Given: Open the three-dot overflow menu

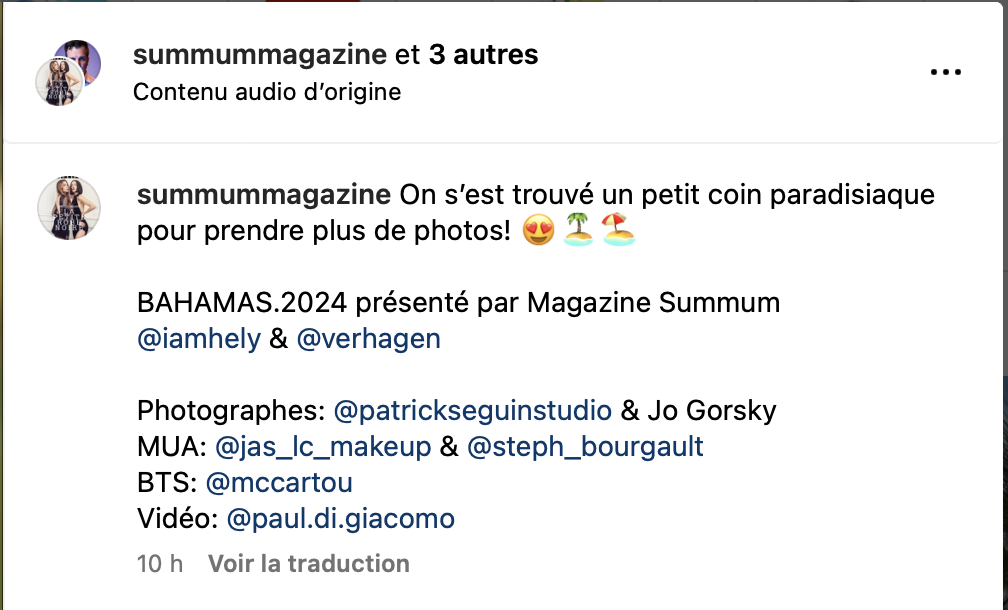Looking at the screenshot, I should 945,73.
